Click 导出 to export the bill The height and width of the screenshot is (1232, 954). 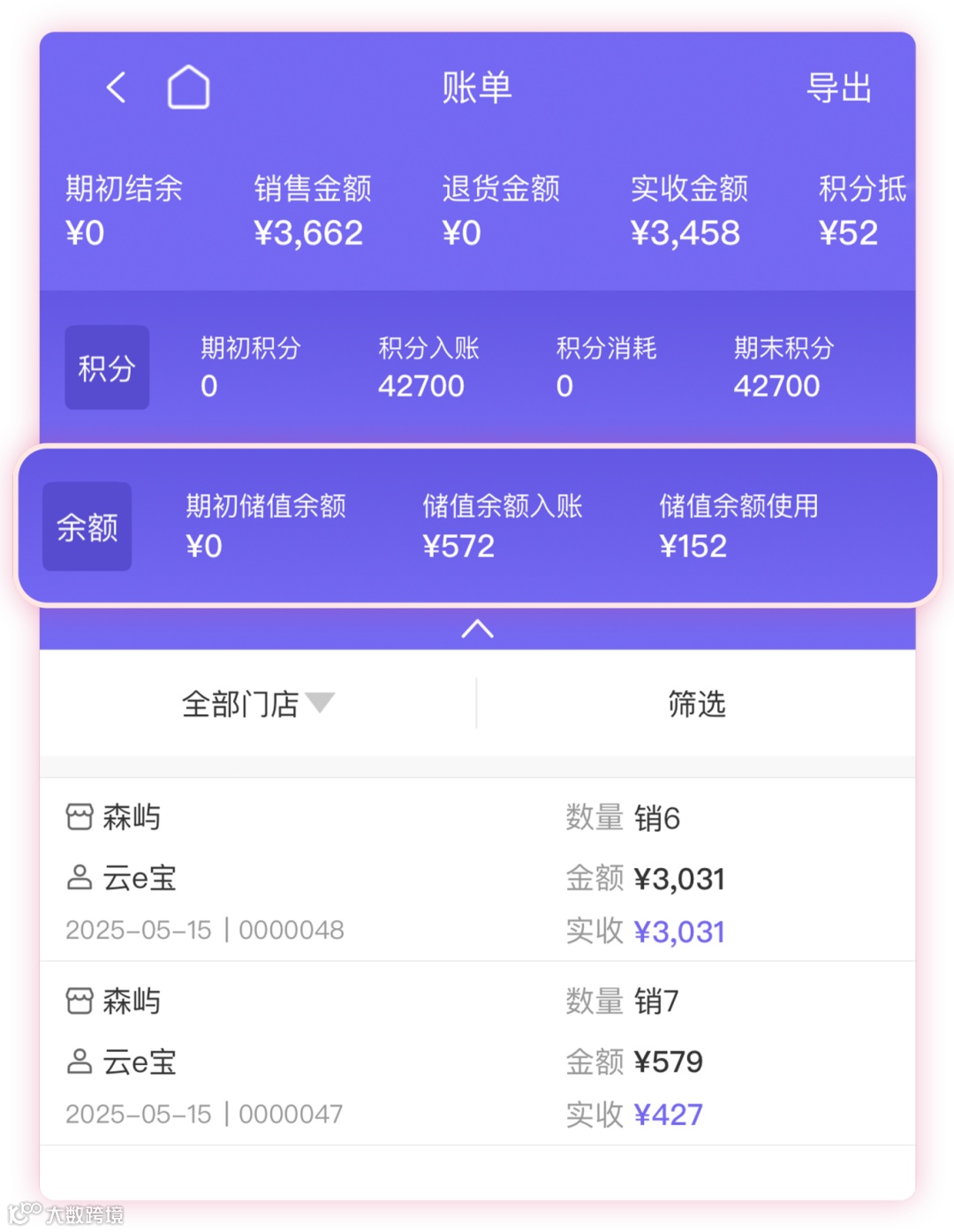[x=841, y=87]
